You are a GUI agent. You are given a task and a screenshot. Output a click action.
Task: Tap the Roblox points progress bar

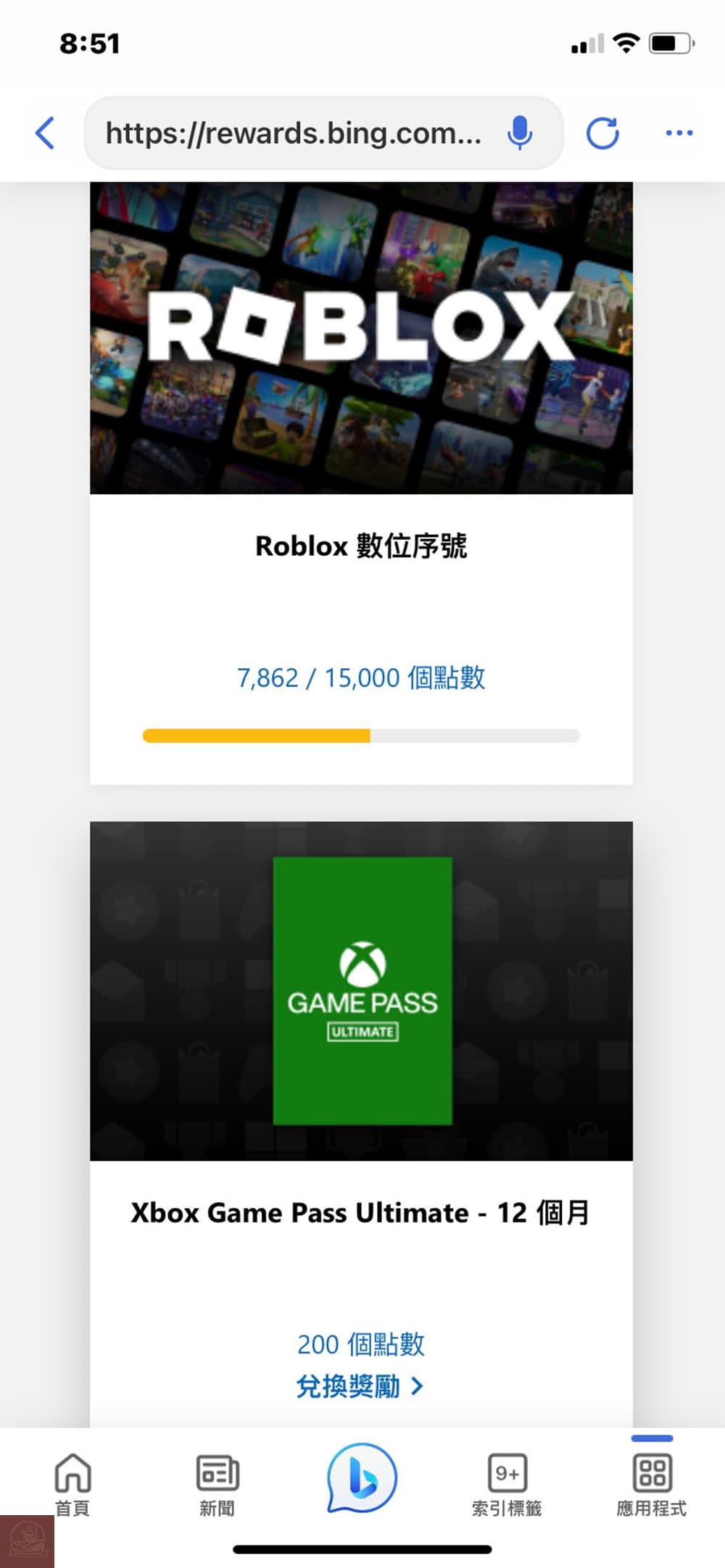click(x=362, y=735)
